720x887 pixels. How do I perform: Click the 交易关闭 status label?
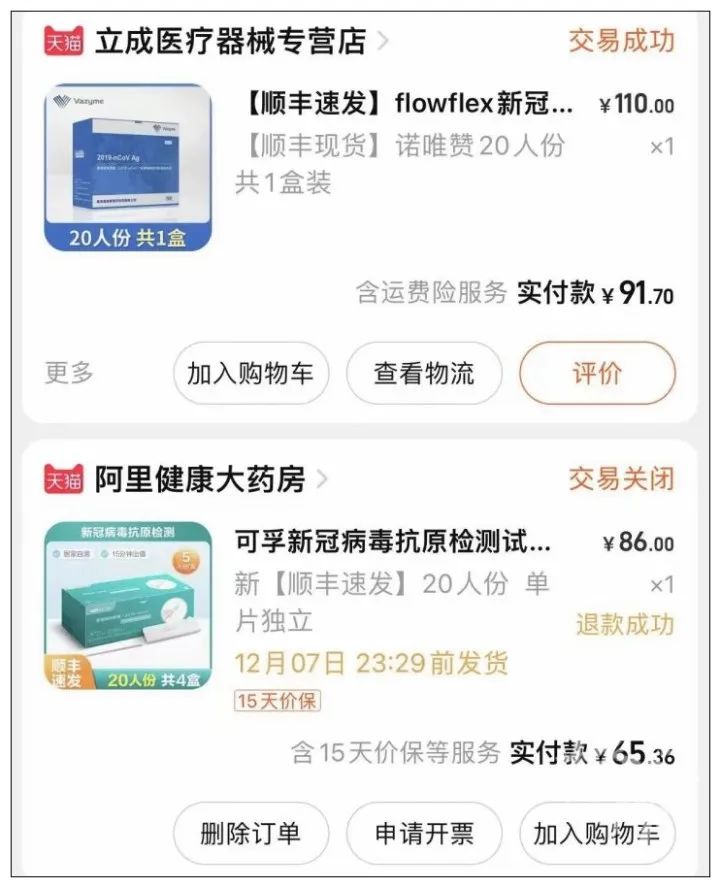(623, 477)
